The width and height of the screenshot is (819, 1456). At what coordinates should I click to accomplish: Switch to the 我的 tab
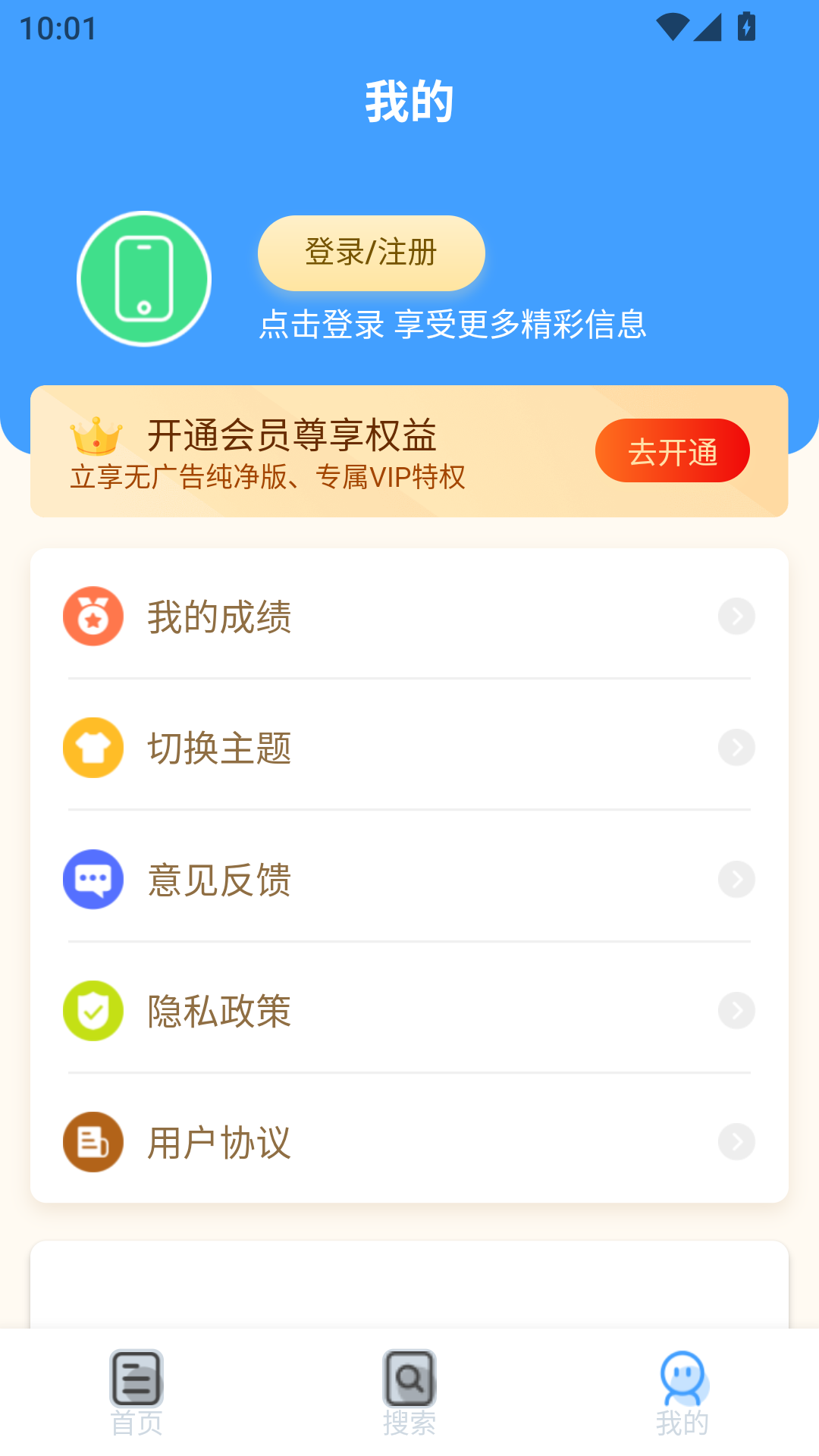coord(682,1395)
